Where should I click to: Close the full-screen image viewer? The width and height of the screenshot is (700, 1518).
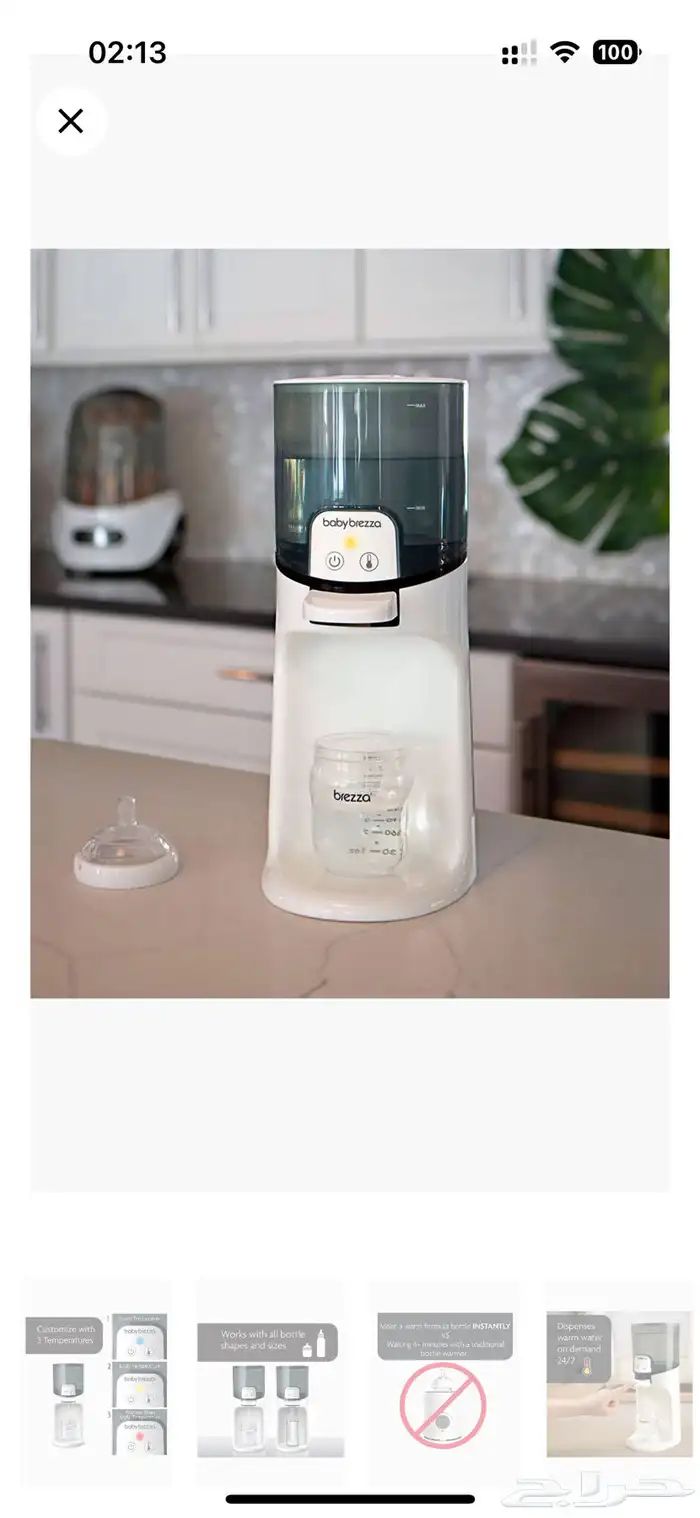71,121
